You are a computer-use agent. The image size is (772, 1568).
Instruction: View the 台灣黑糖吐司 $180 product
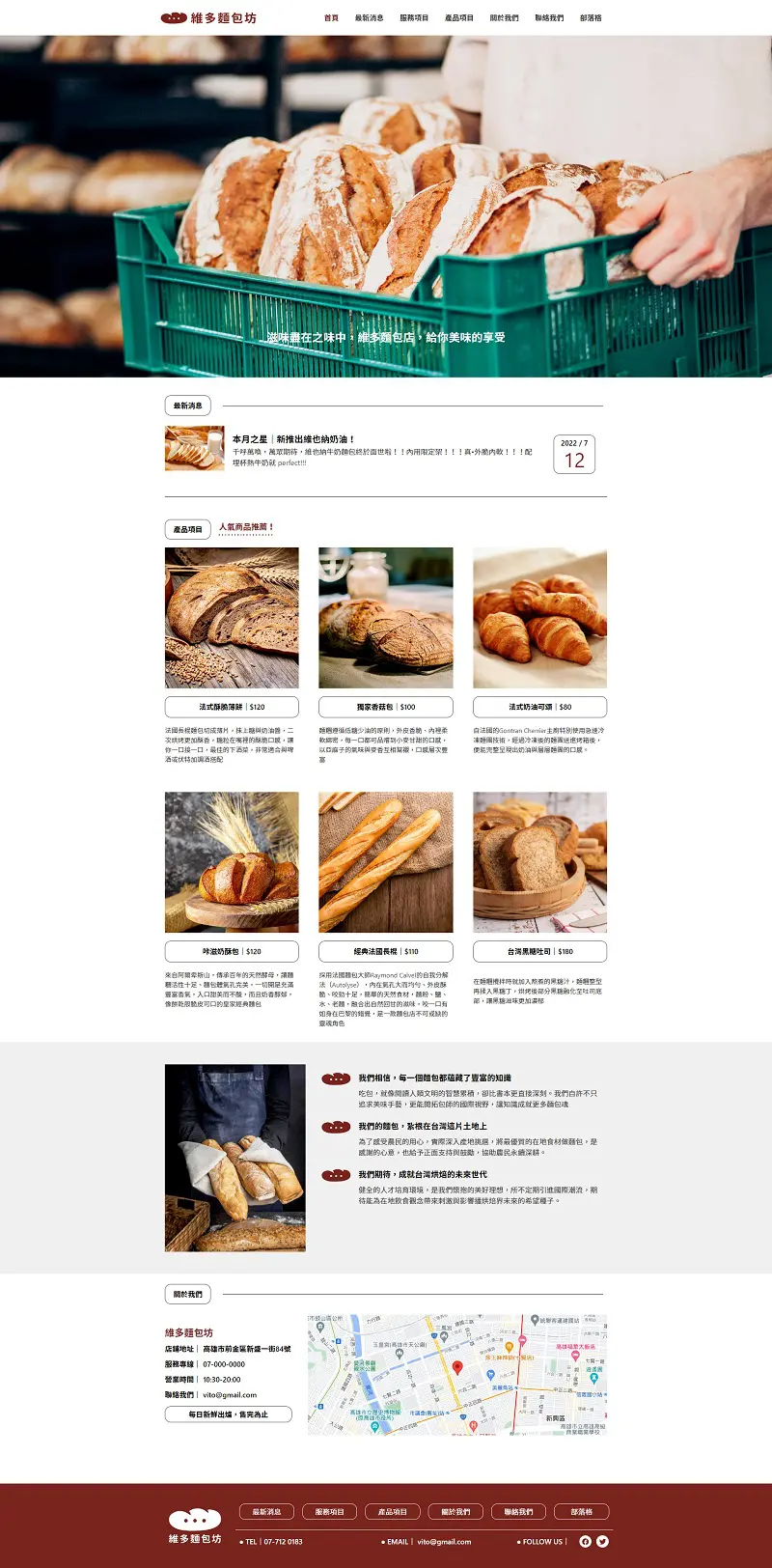[539, 951]
